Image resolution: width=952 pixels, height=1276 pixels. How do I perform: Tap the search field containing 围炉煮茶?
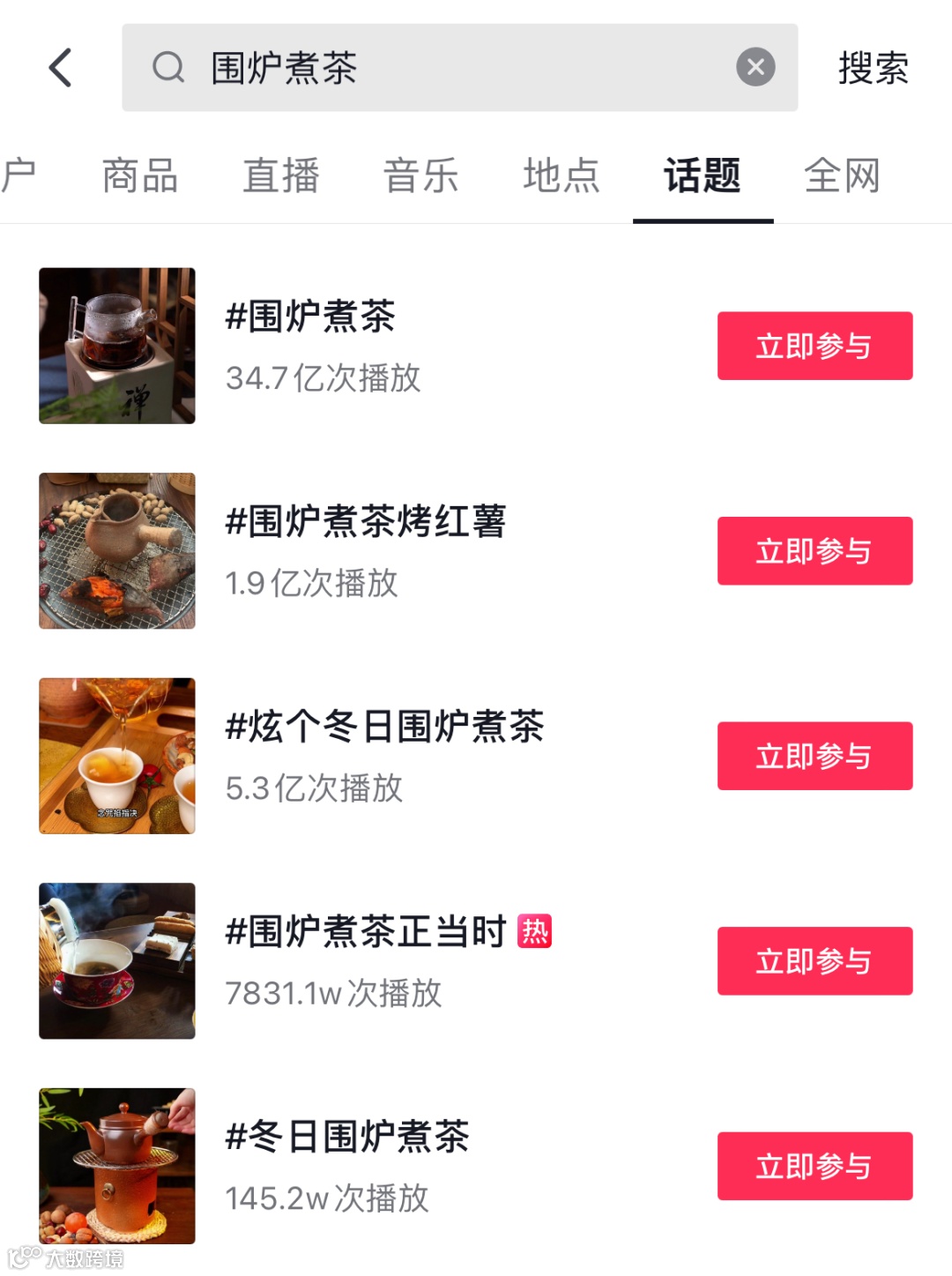pyautogui.click(x=441, y=68)
